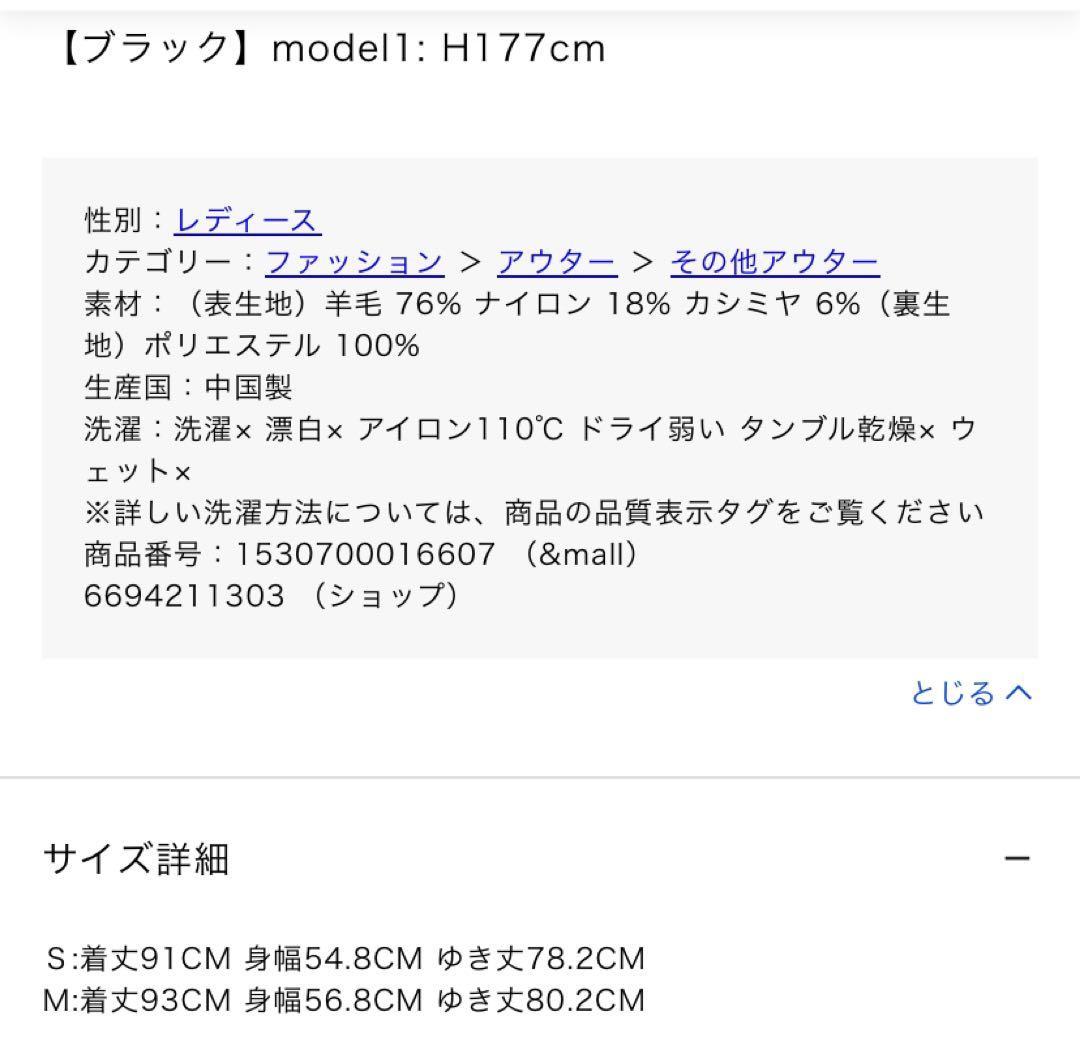
Task: Open the ファッション category link
Action: 354,262
